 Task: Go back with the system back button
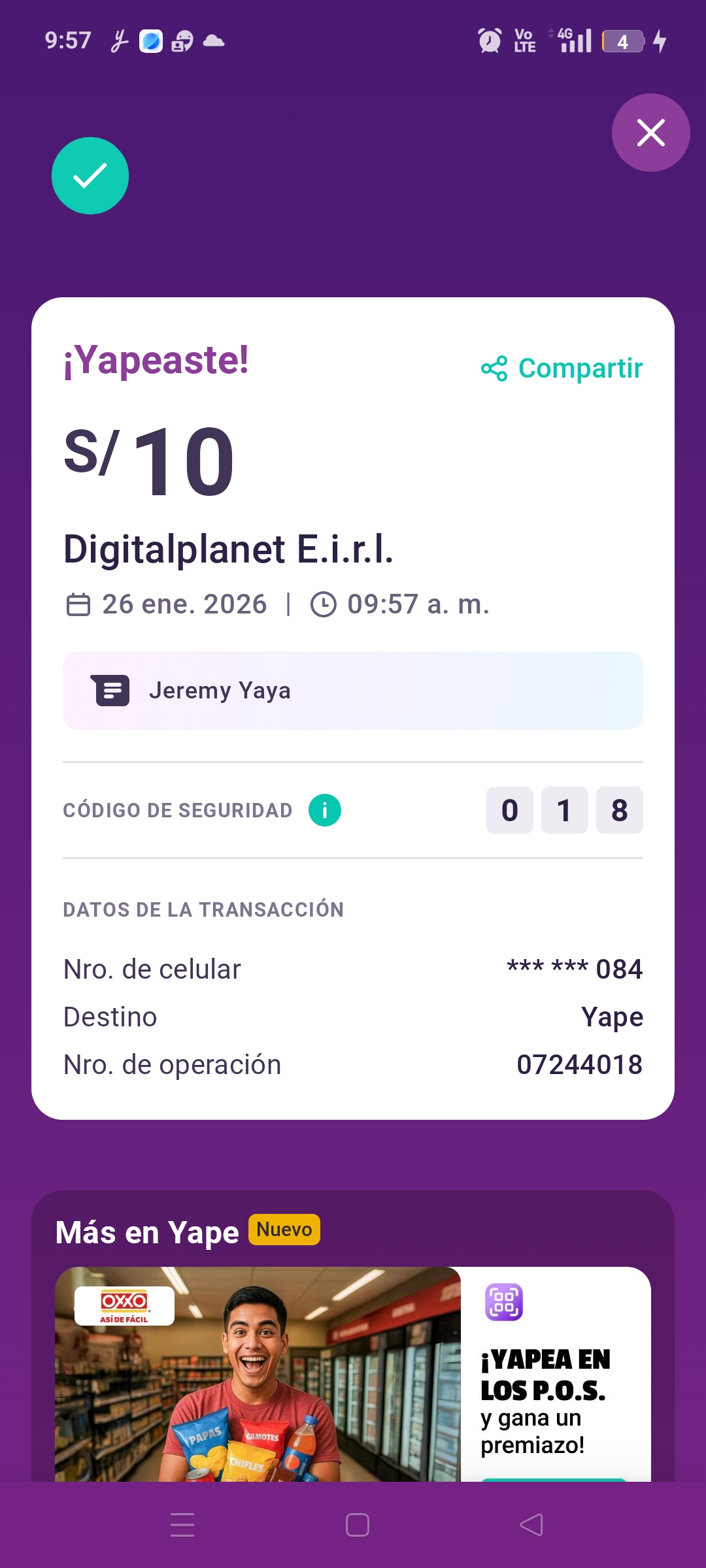point(531,1525)
